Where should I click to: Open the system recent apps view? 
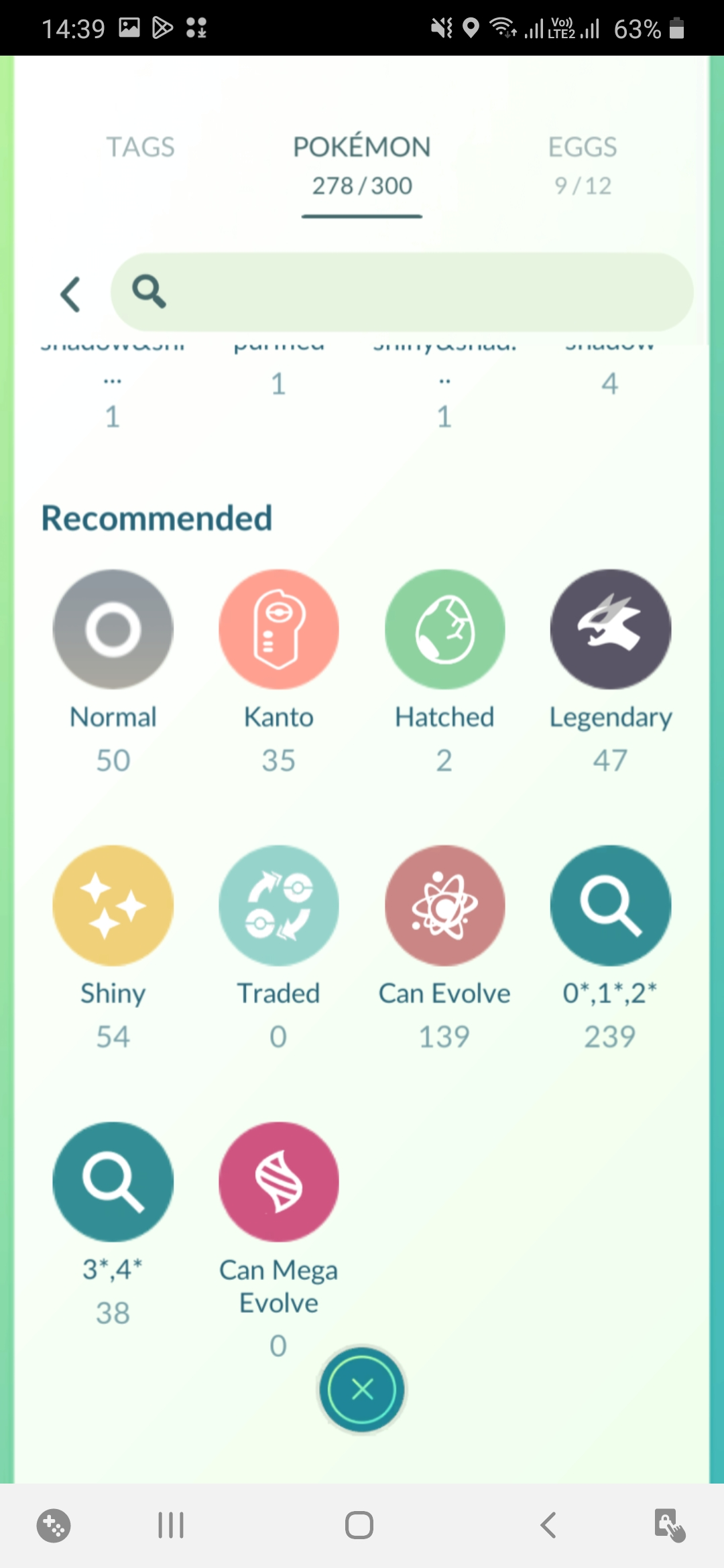[171, 1526]
